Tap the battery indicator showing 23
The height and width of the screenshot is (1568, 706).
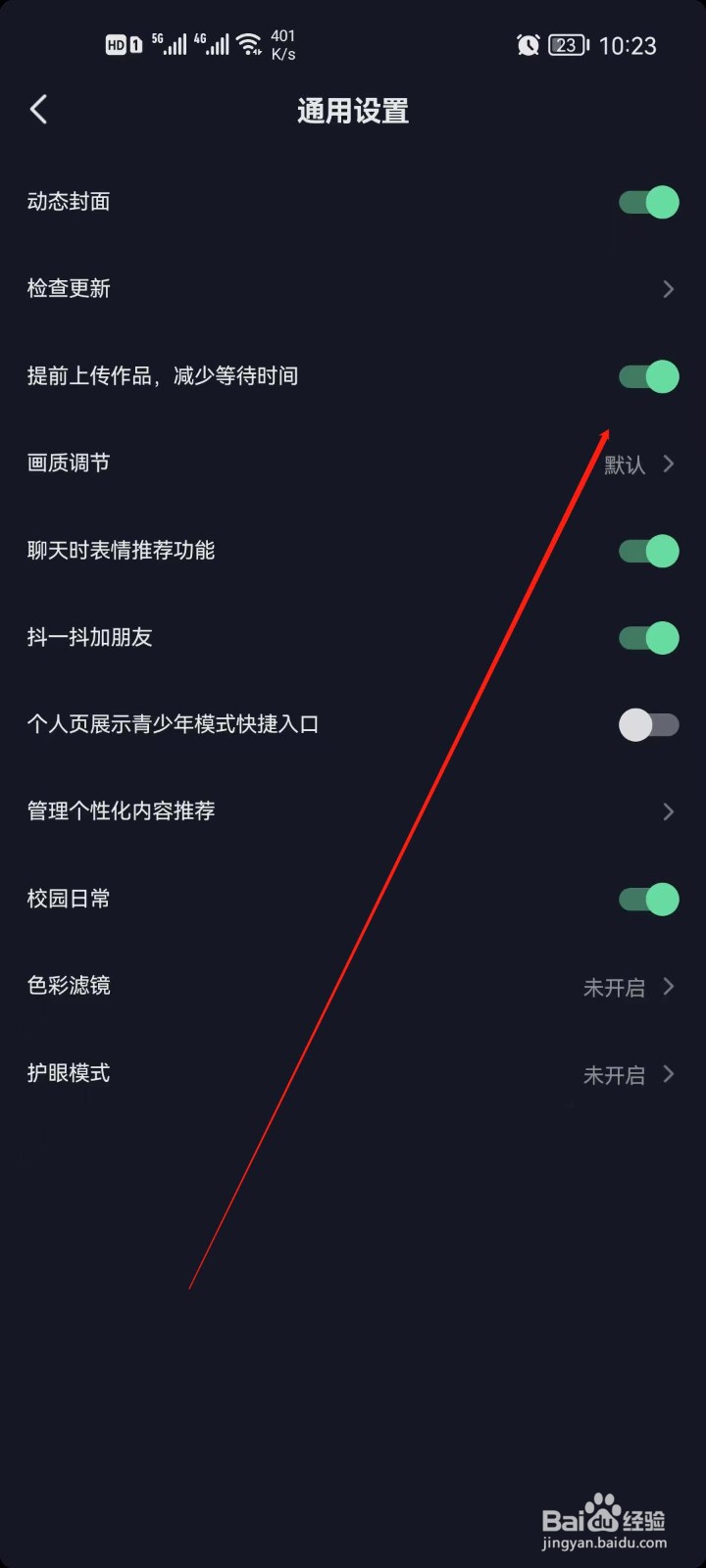coord(566,45)
